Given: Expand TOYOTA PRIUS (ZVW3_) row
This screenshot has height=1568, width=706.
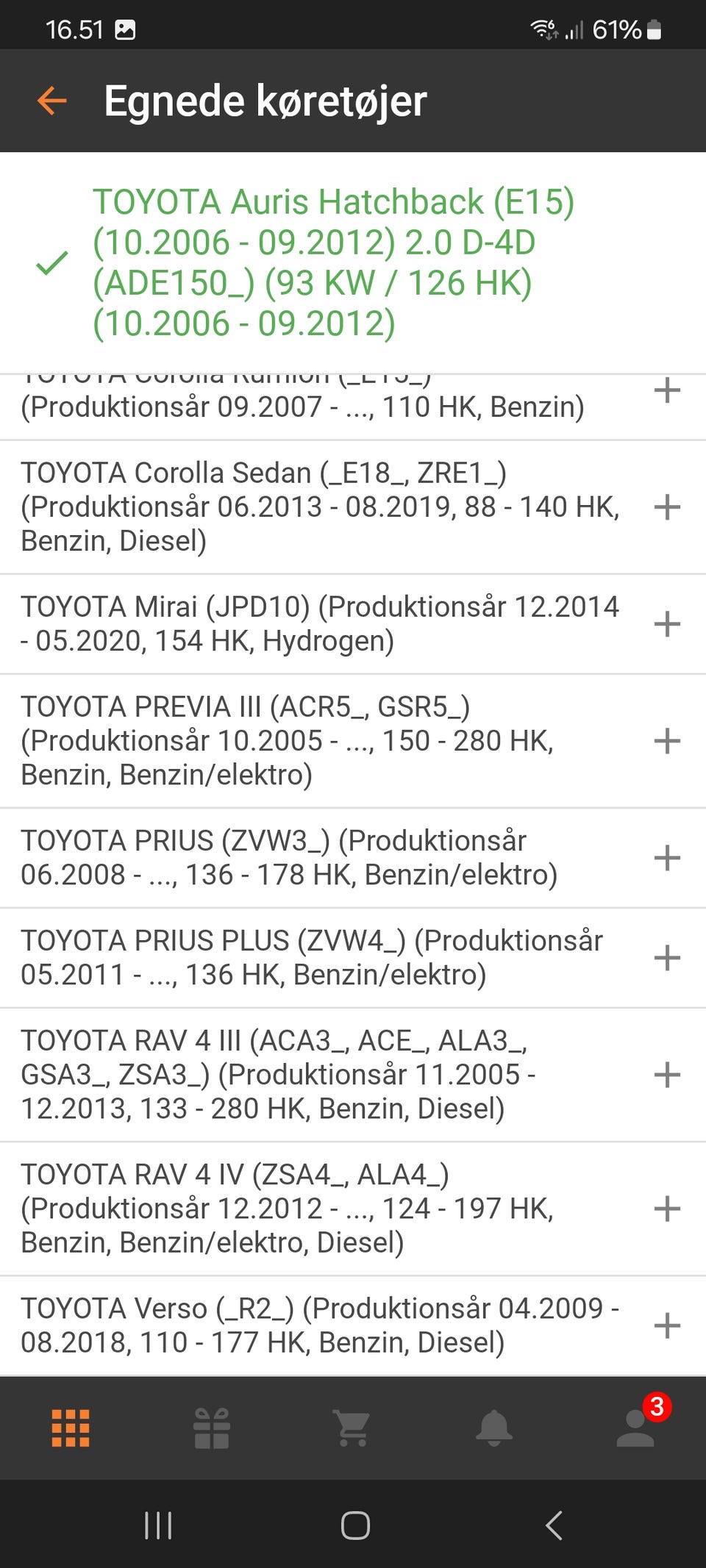Looking at the screenshot, I should (x=666, y=858).
